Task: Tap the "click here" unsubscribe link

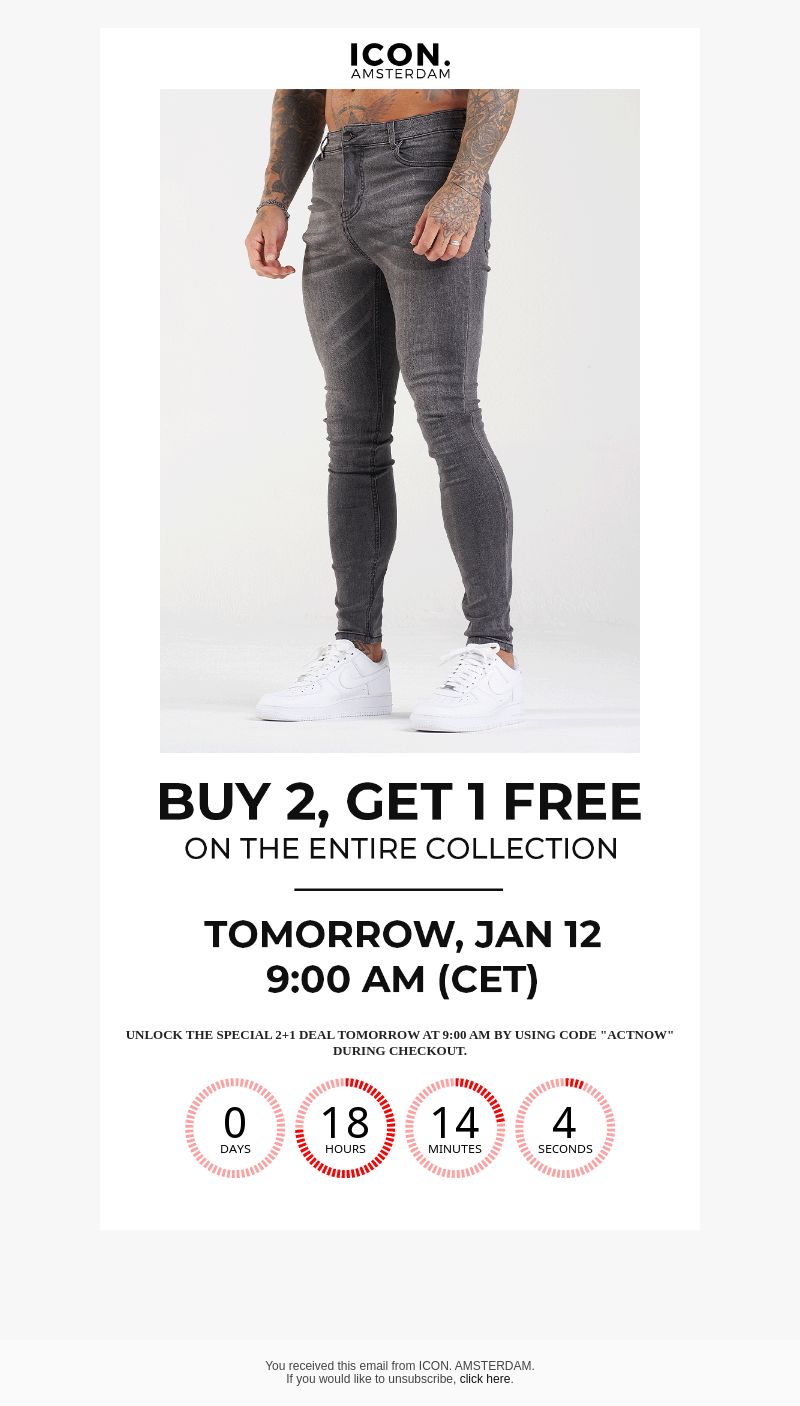Action: (485, 1379)
